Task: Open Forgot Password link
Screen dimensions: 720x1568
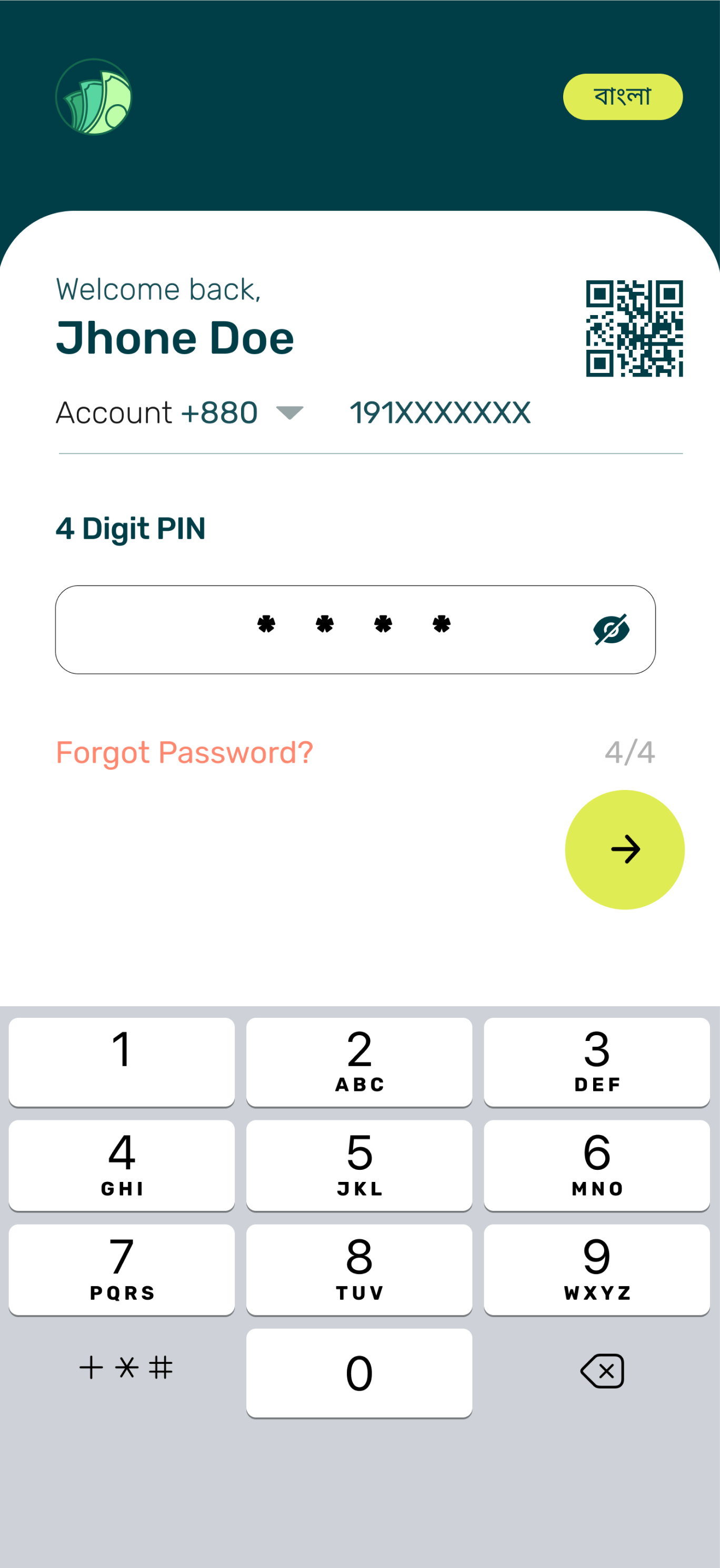Action: click(x=184, y=752)
